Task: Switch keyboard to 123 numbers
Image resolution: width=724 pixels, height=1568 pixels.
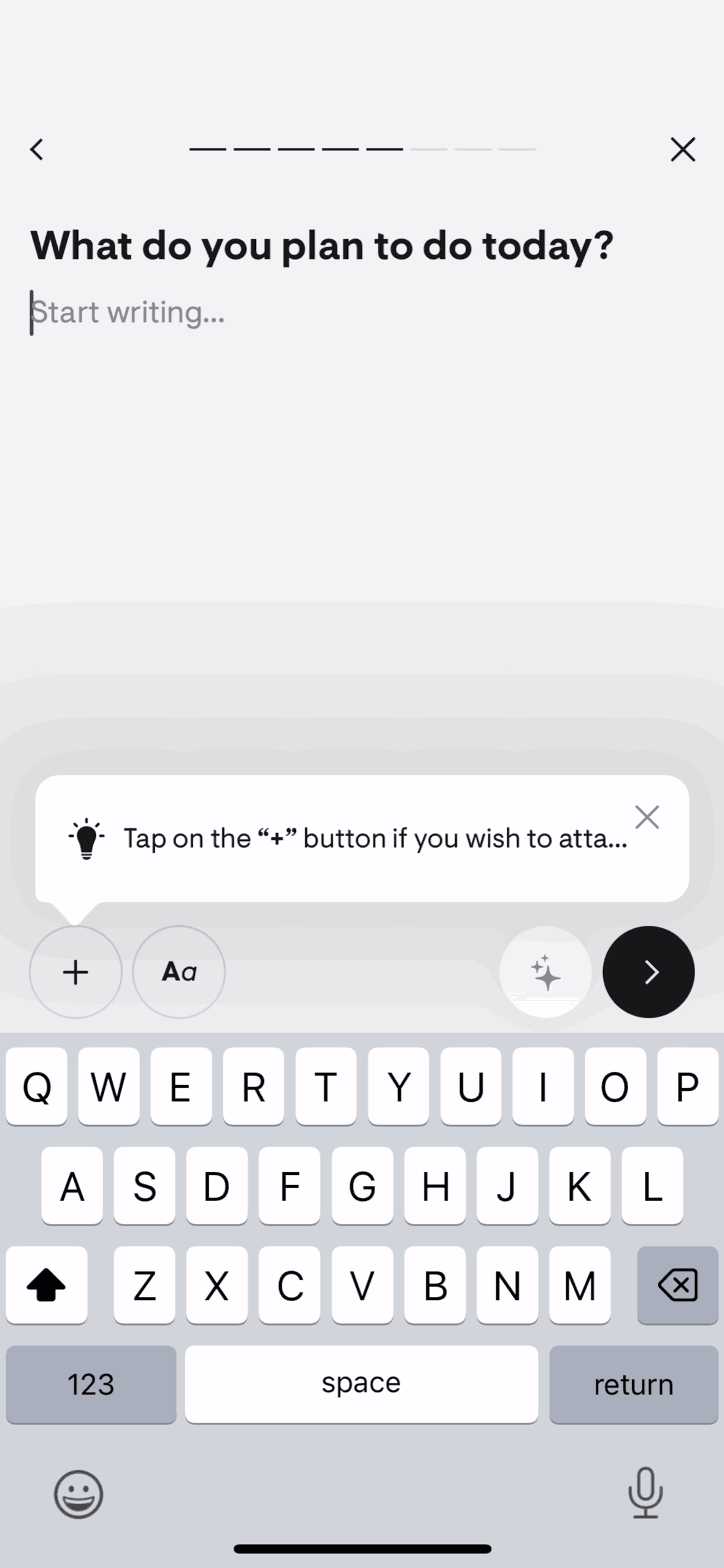Action: click(x=91, y=1385)
